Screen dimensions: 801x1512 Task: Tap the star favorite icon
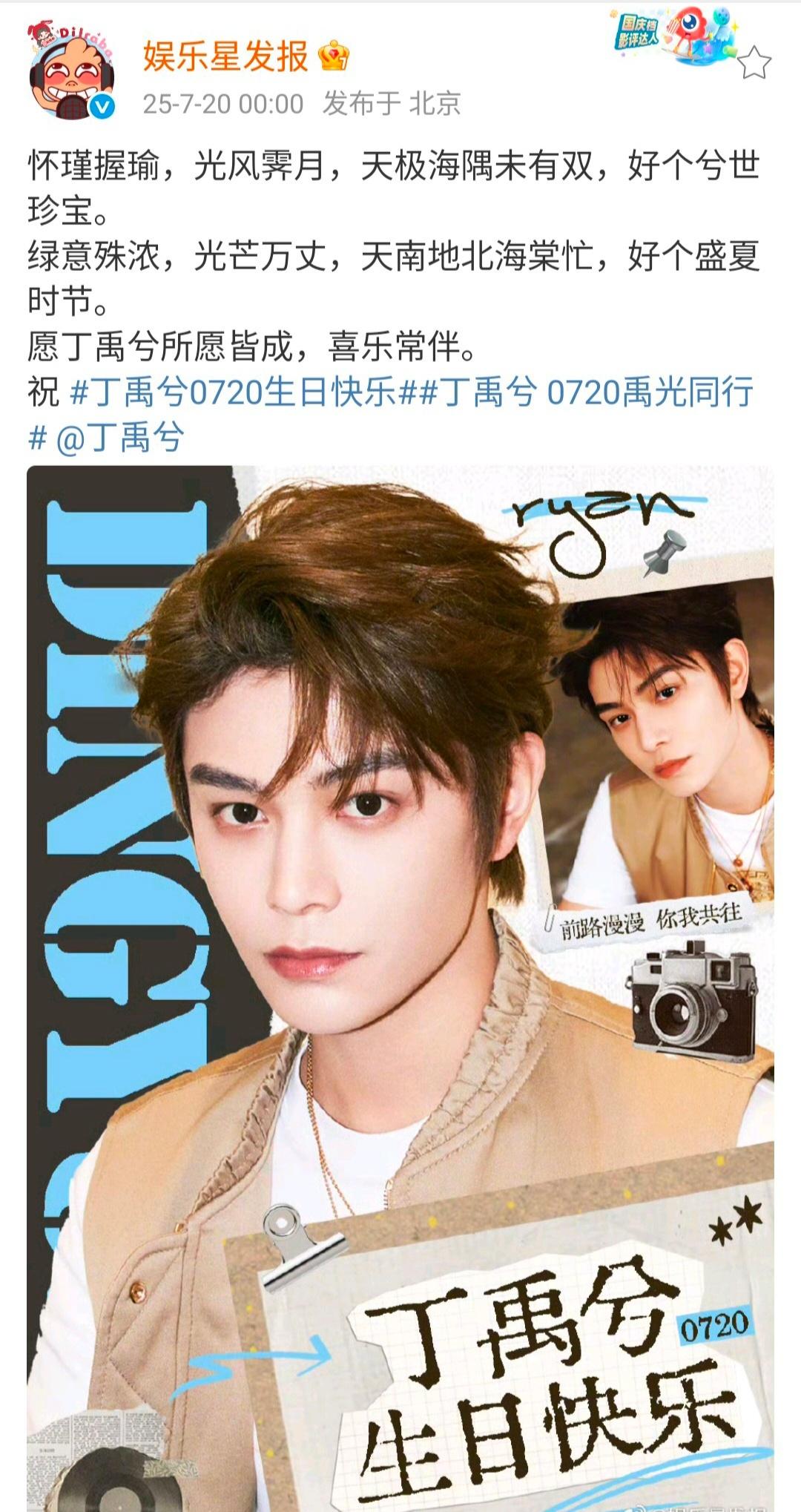[754, 63]
